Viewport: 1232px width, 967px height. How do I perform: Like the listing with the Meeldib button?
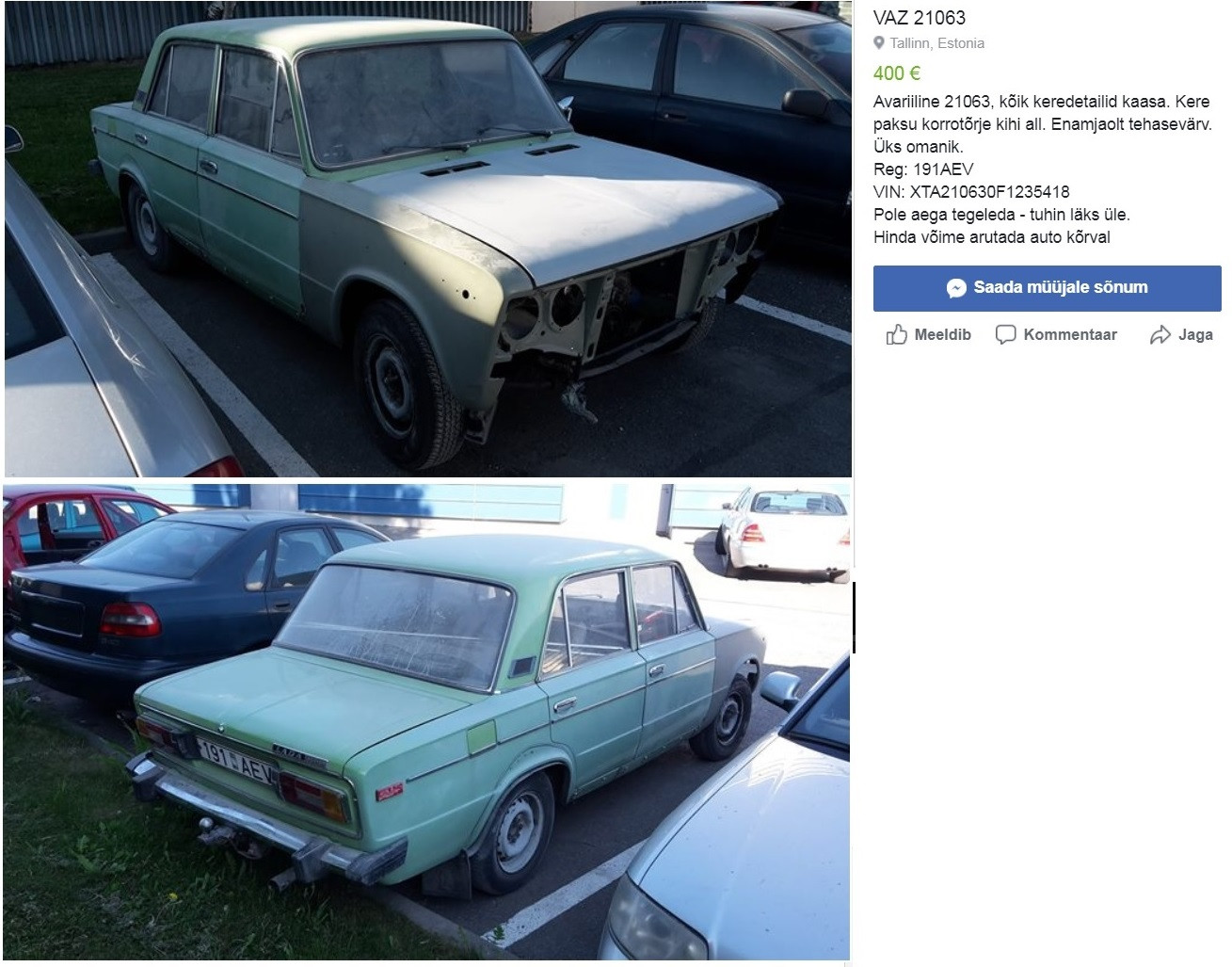click(928, 334)
